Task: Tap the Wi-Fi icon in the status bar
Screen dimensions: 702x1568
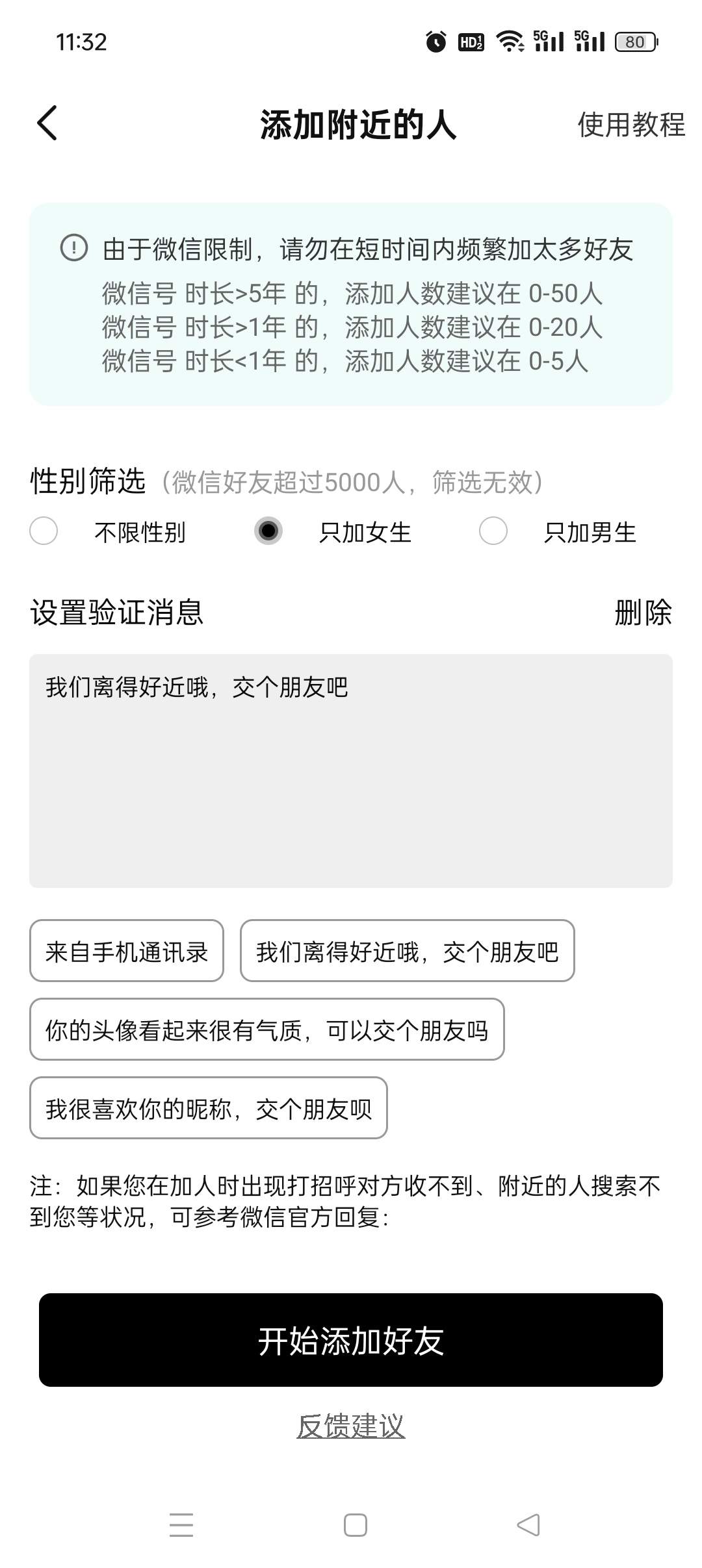Action: (x=510, y=41)
